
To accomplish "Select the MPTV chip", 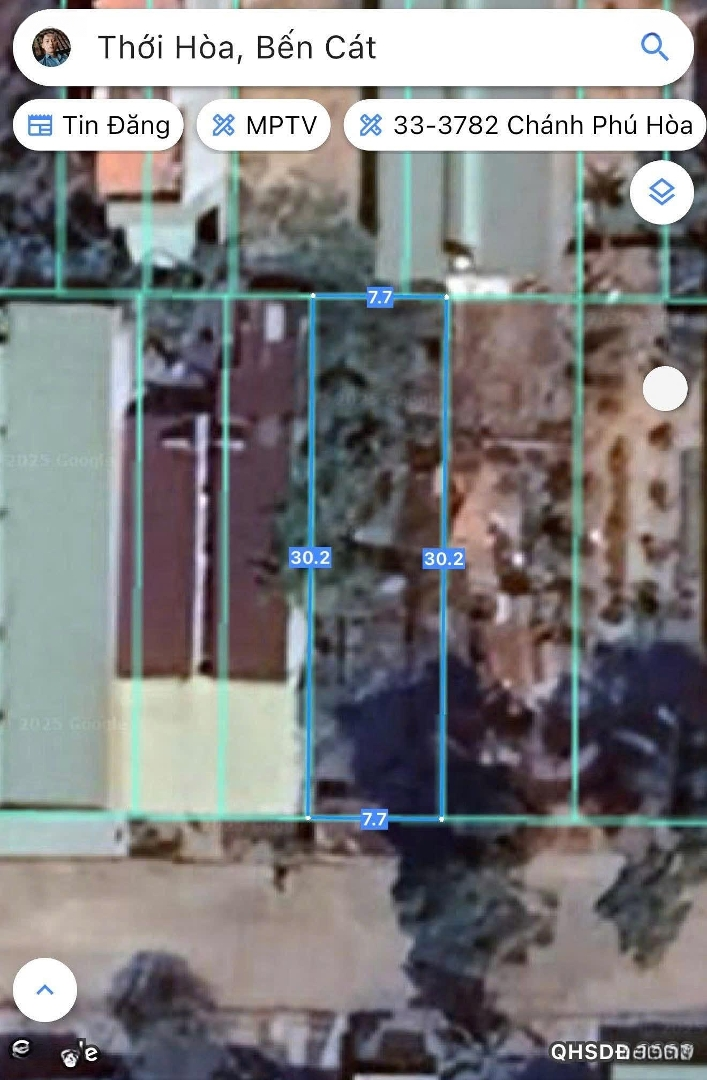I will point(264,125).
